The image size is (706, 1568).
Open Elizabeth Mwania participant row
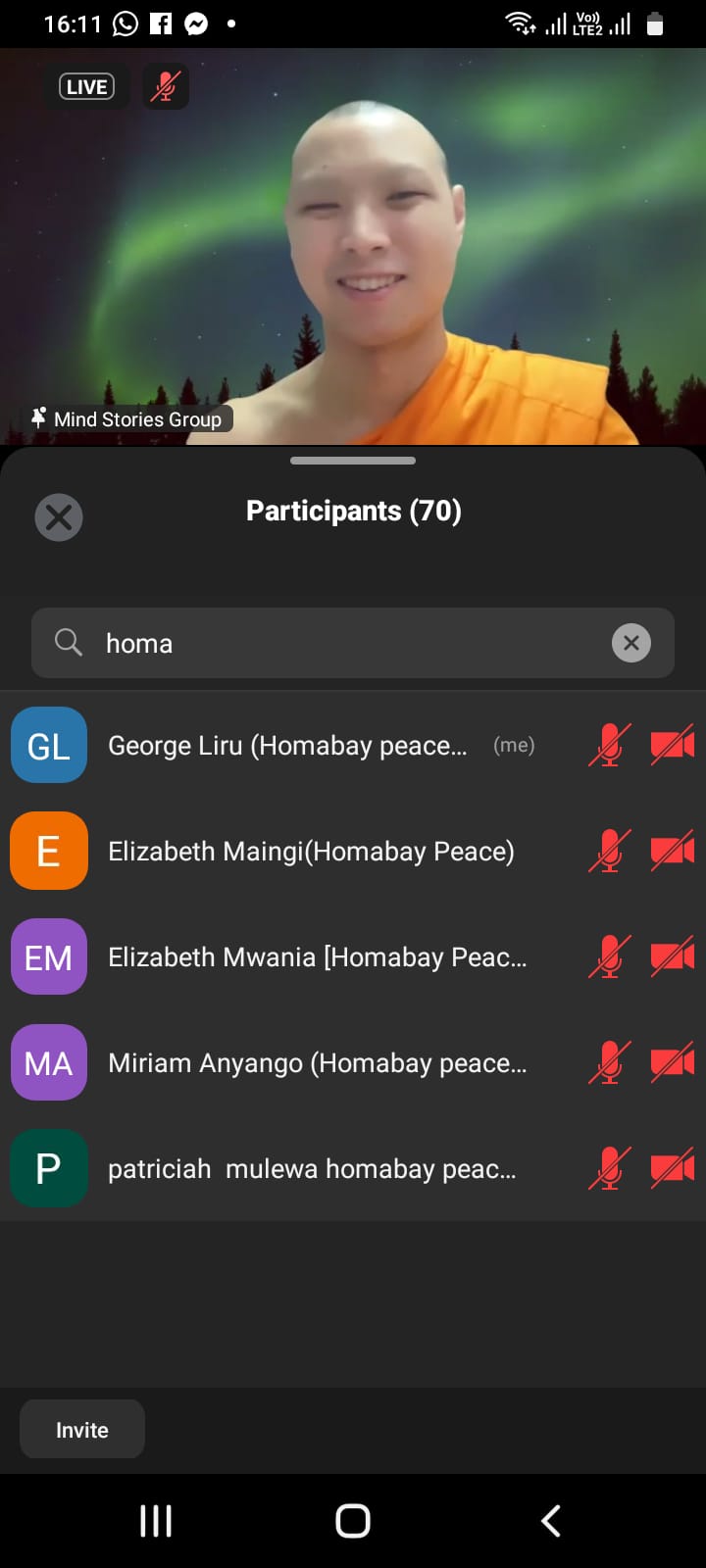(x=317, y=957)
